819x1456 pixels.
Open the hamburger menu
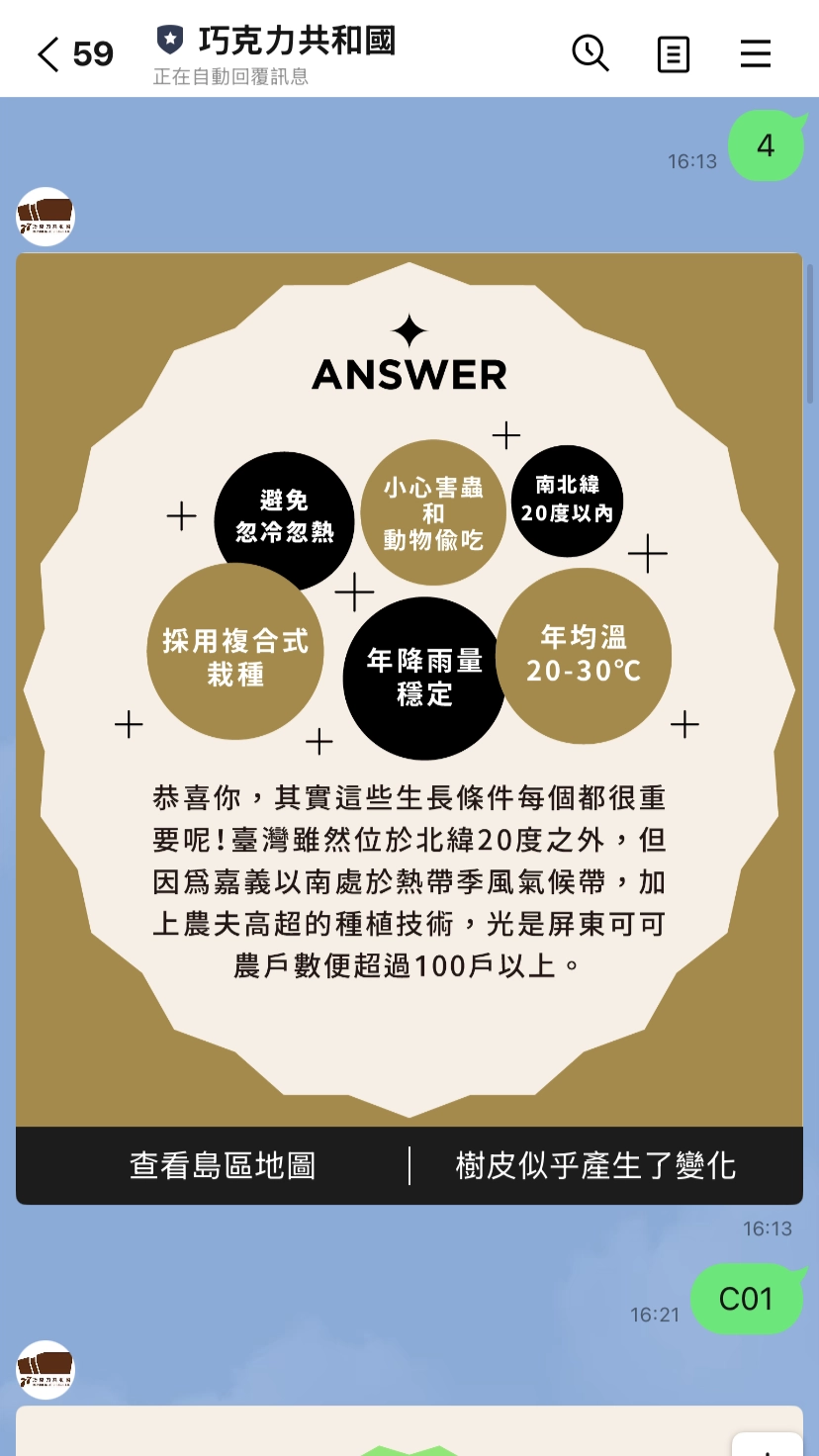[x=755, y=53]
